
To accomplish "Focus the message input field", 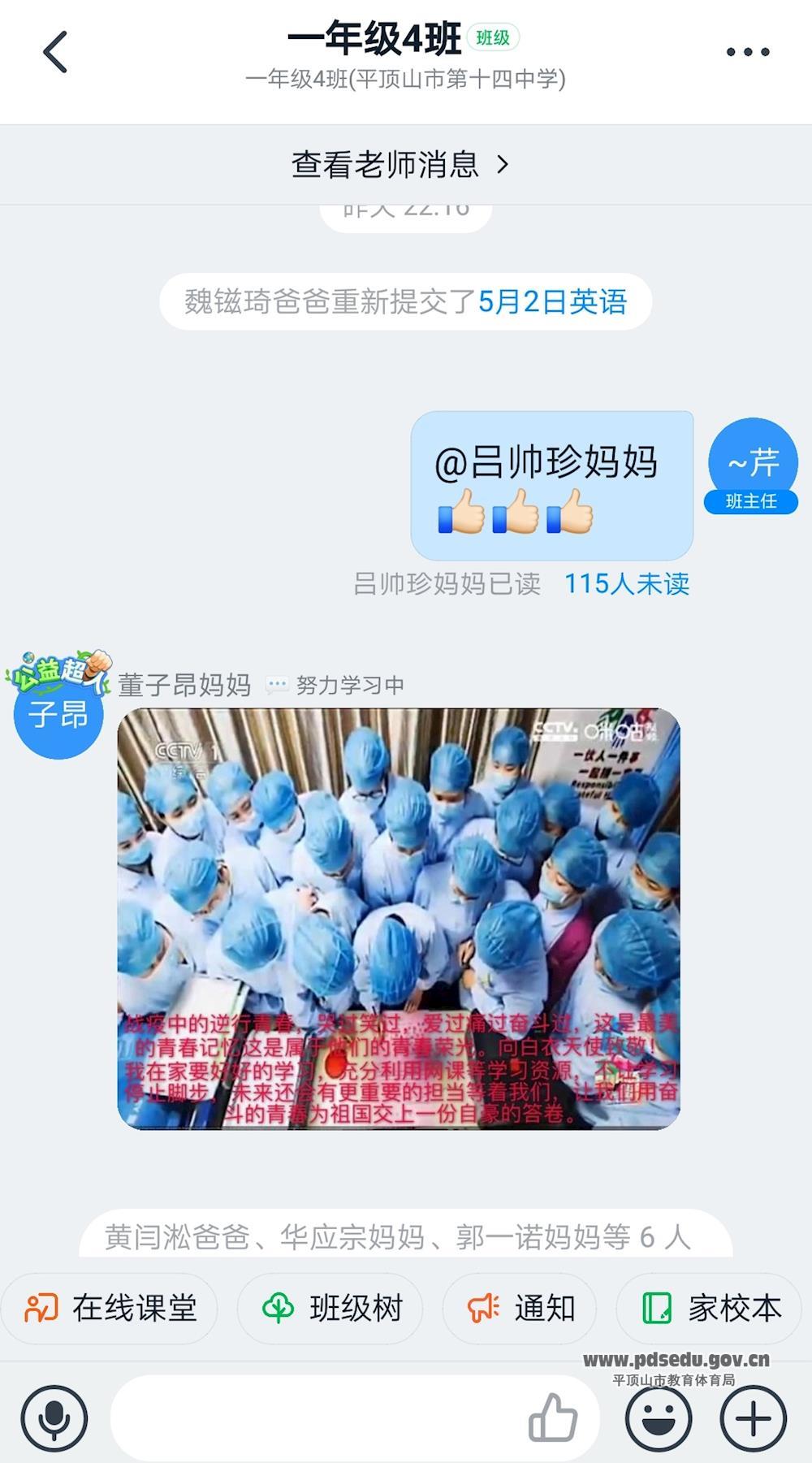I will click(317, 1419).
